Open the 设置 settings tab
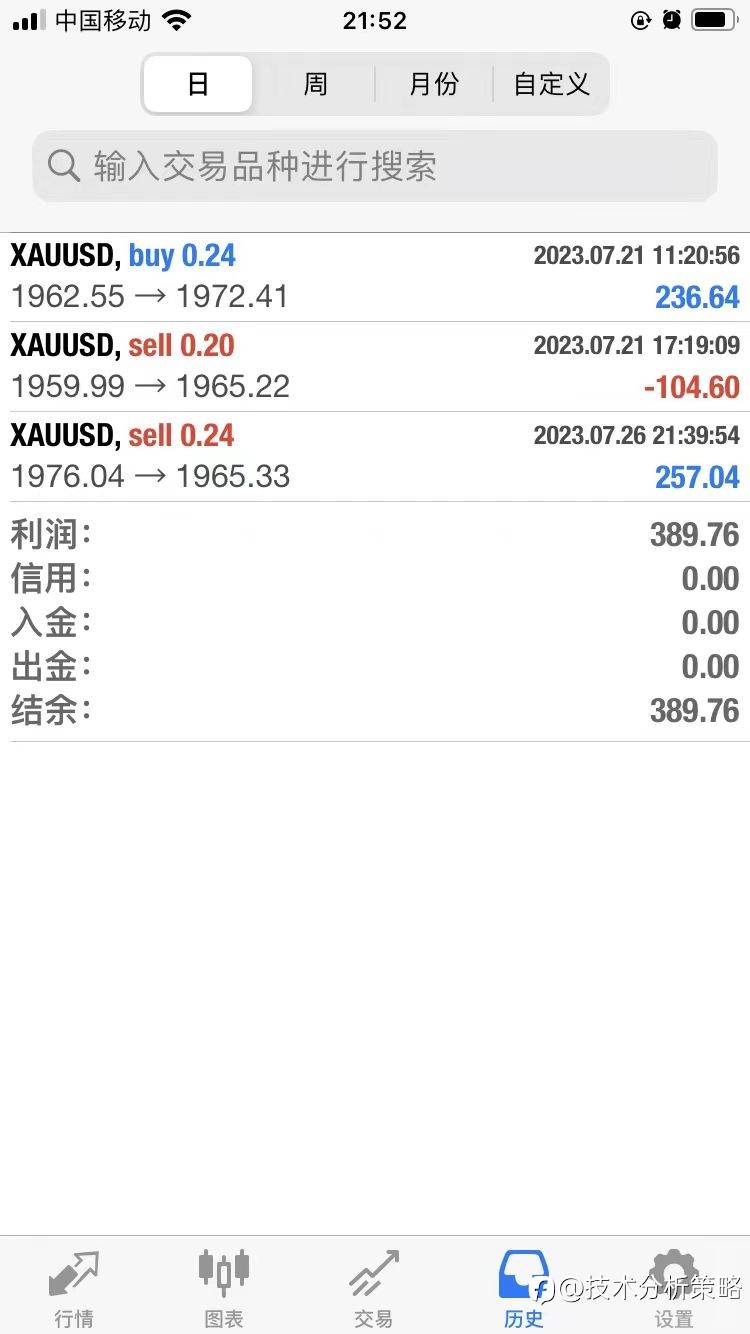The width and height of the screenshot is (750, 1334). [674, 1288]
